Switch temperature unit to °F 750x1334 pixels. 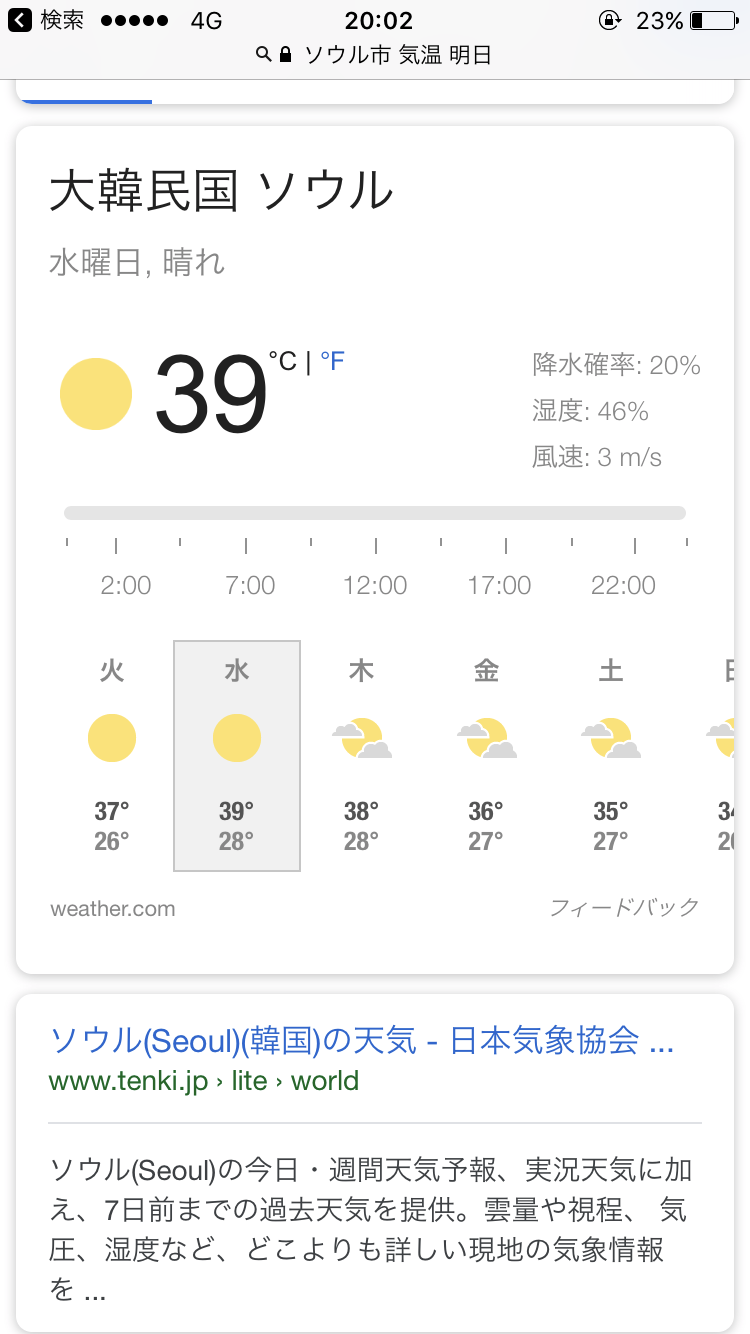pos(333,361)
